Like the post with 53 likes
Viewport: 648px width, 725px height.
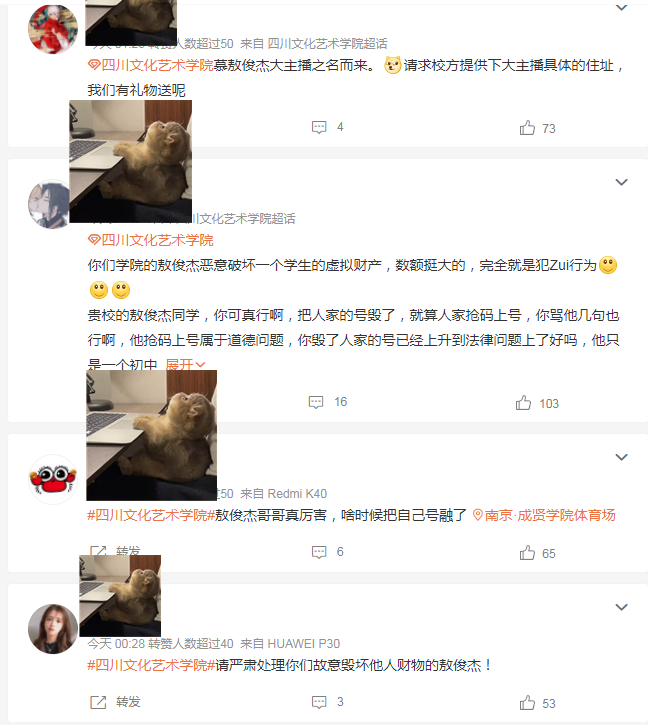pyautogui.click(x=537, y=703)
